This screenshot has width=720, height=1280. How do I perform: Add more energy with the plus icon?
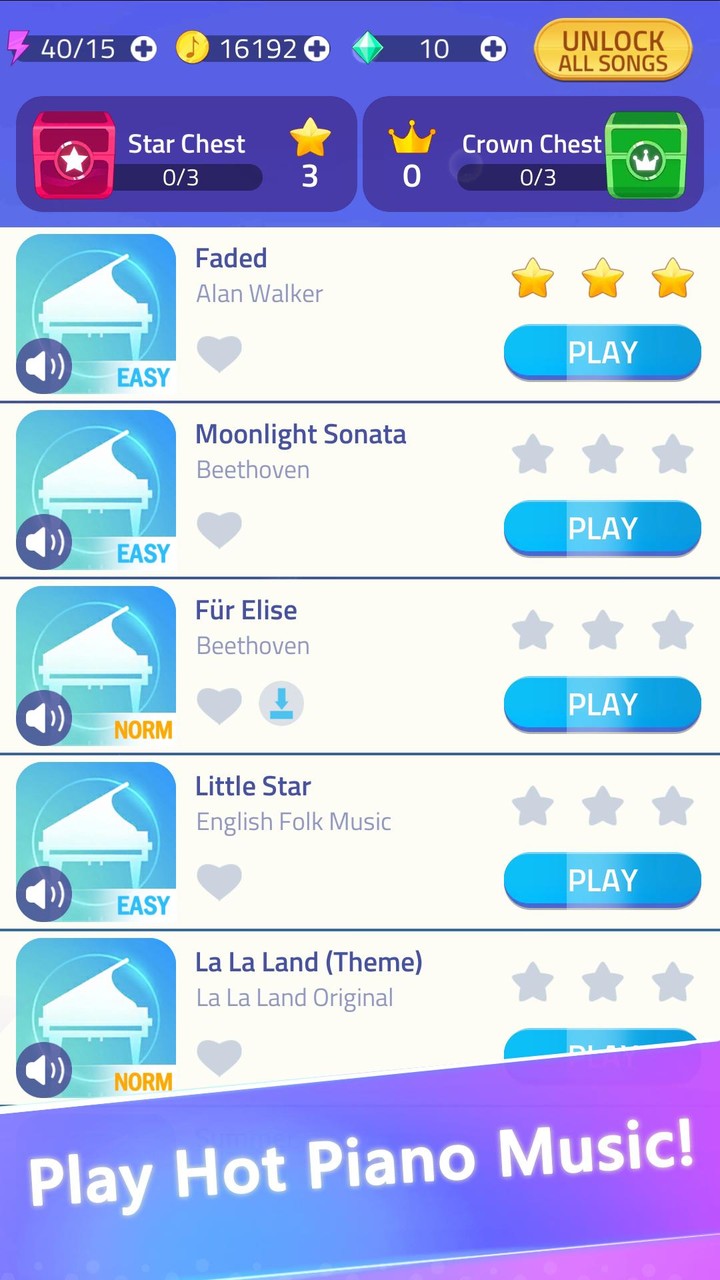(143, 48)
